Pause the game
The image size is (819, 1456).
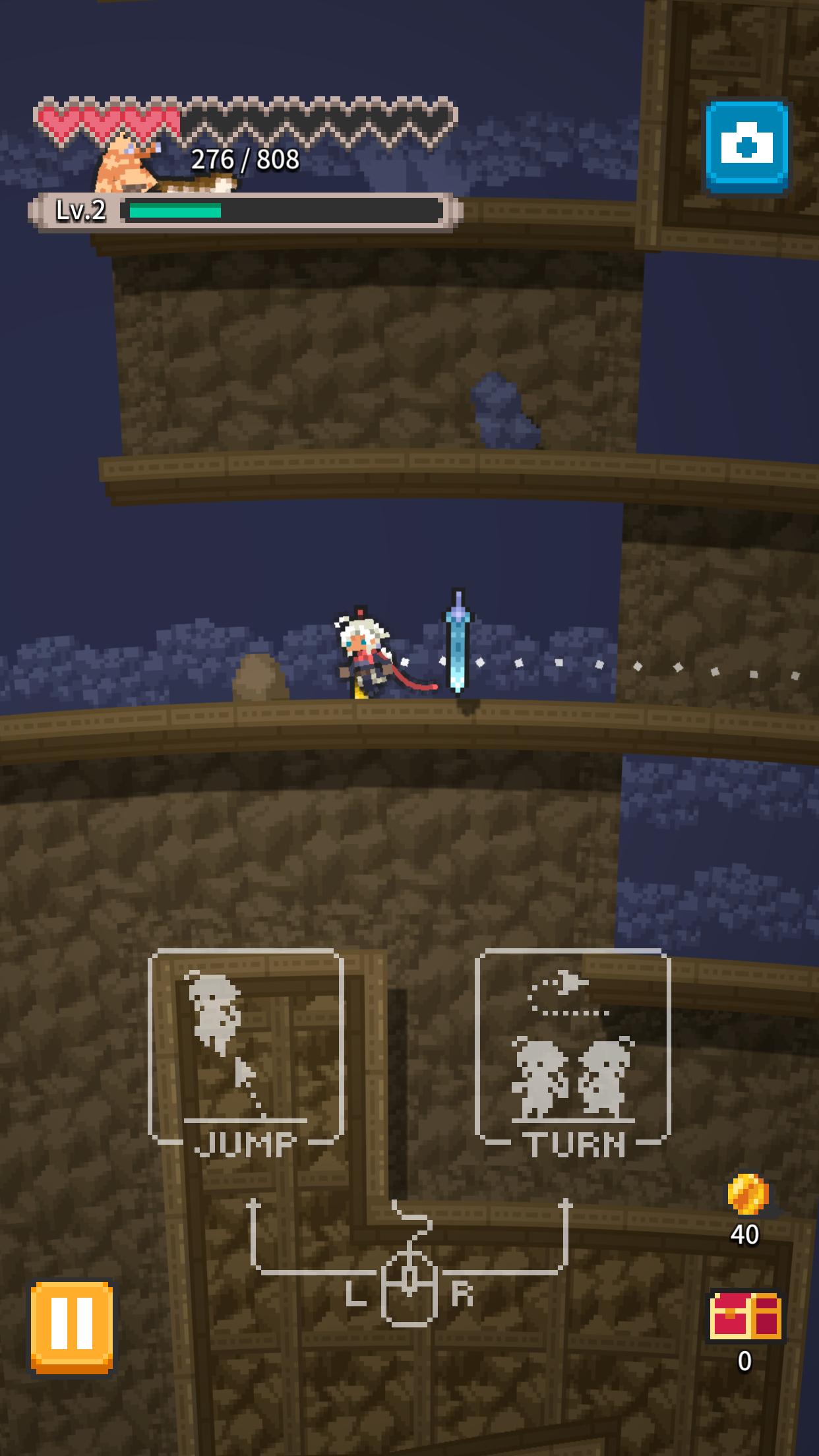[x=71, y=1327]
